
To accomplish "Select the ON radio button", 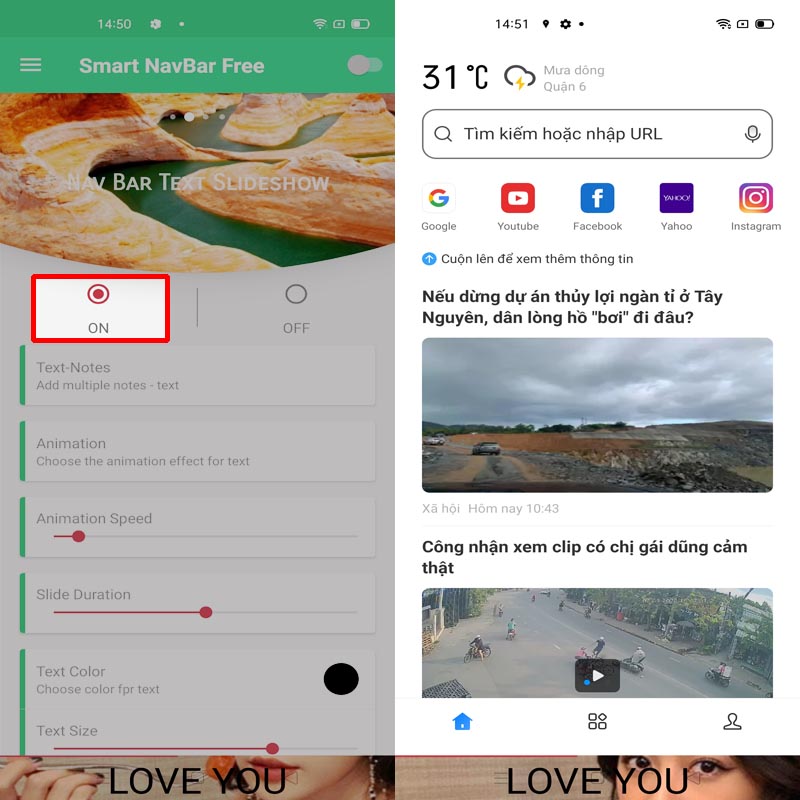I will coord(98,294).
